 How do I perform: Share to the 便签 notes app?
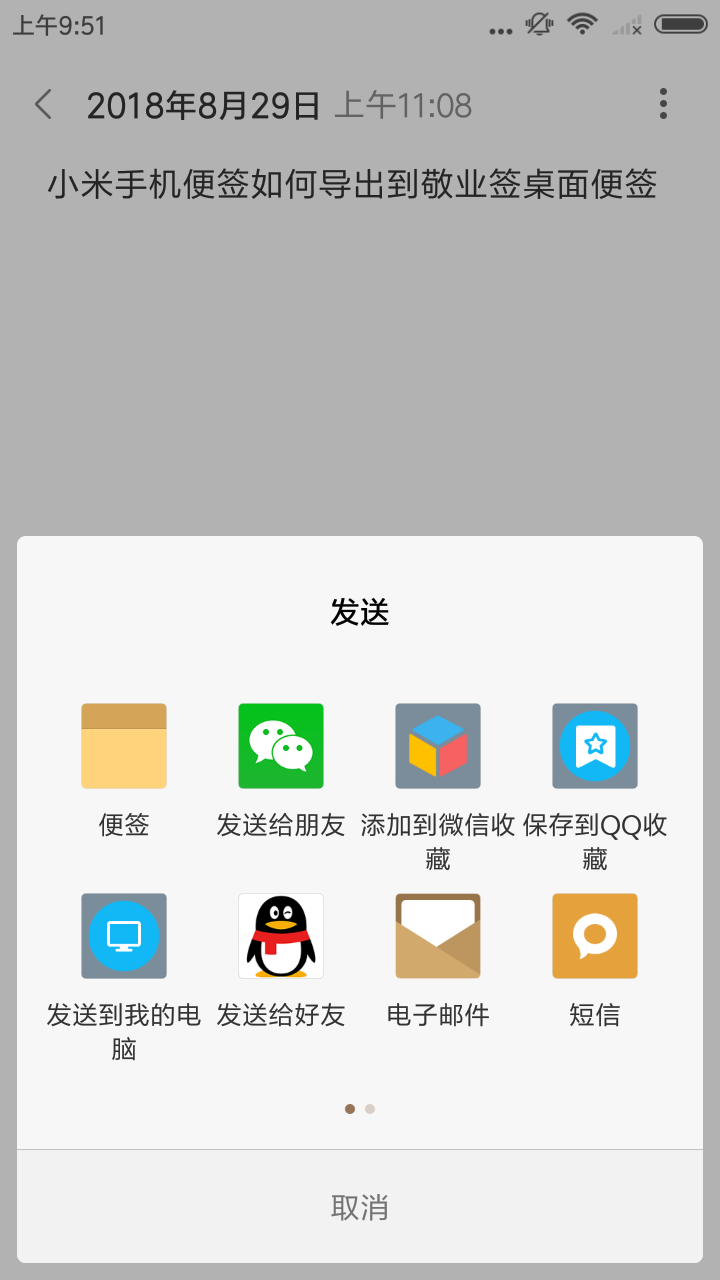[124, 746]
